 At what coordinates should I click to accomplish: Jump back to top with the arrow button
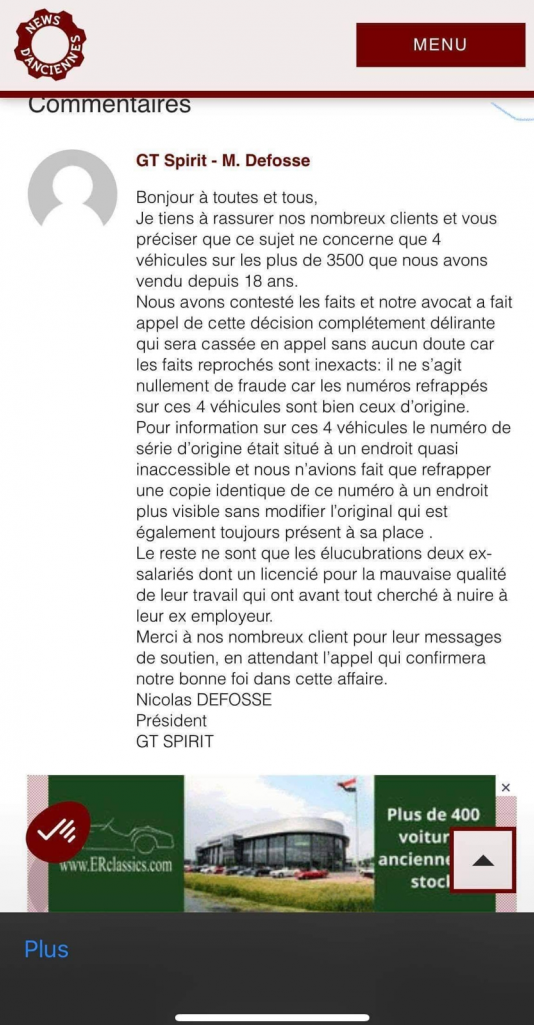pyautogui.click(x=483, y=860)
